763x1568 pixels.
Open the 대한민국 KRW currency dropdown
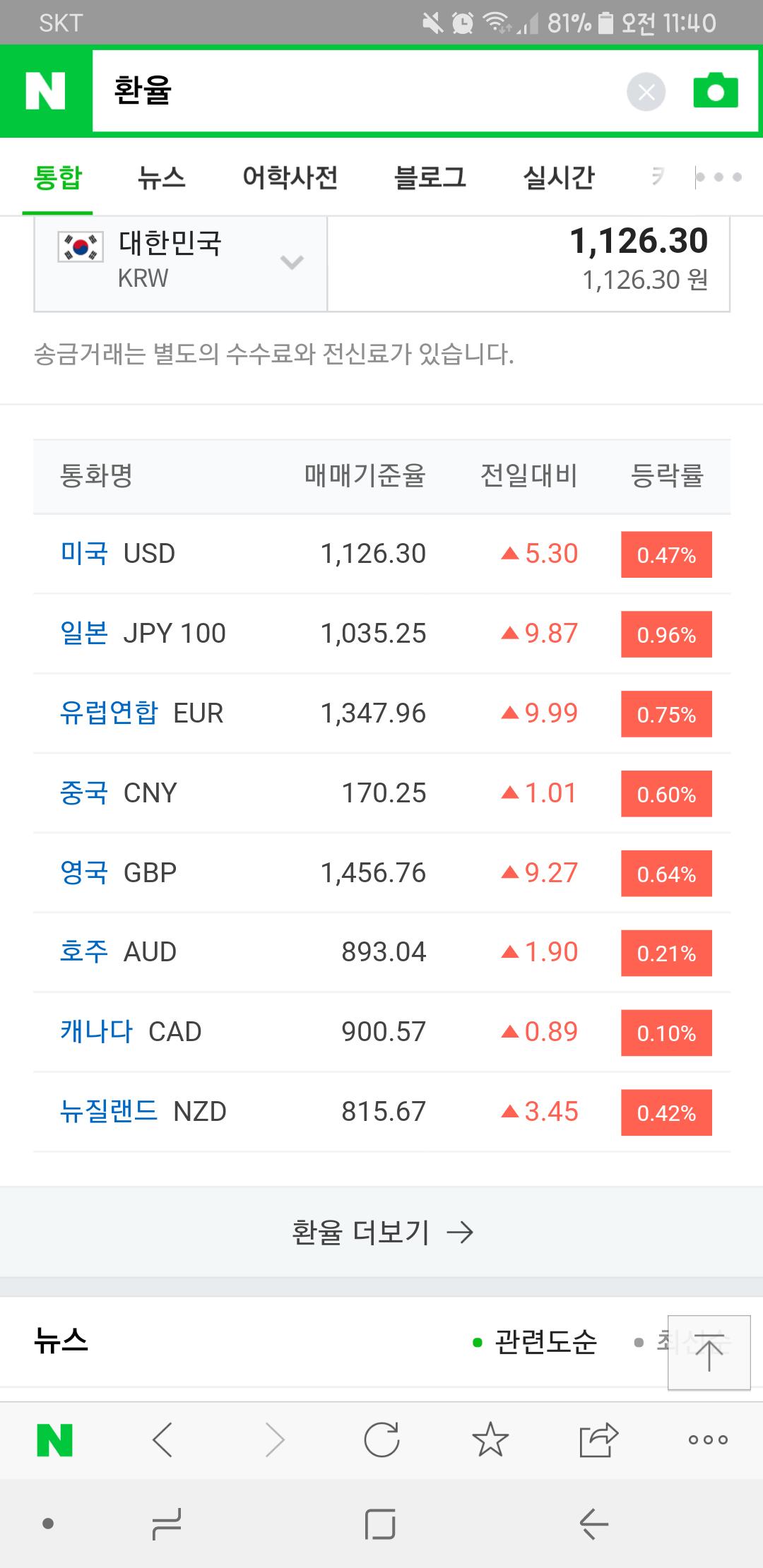(181, 261)
